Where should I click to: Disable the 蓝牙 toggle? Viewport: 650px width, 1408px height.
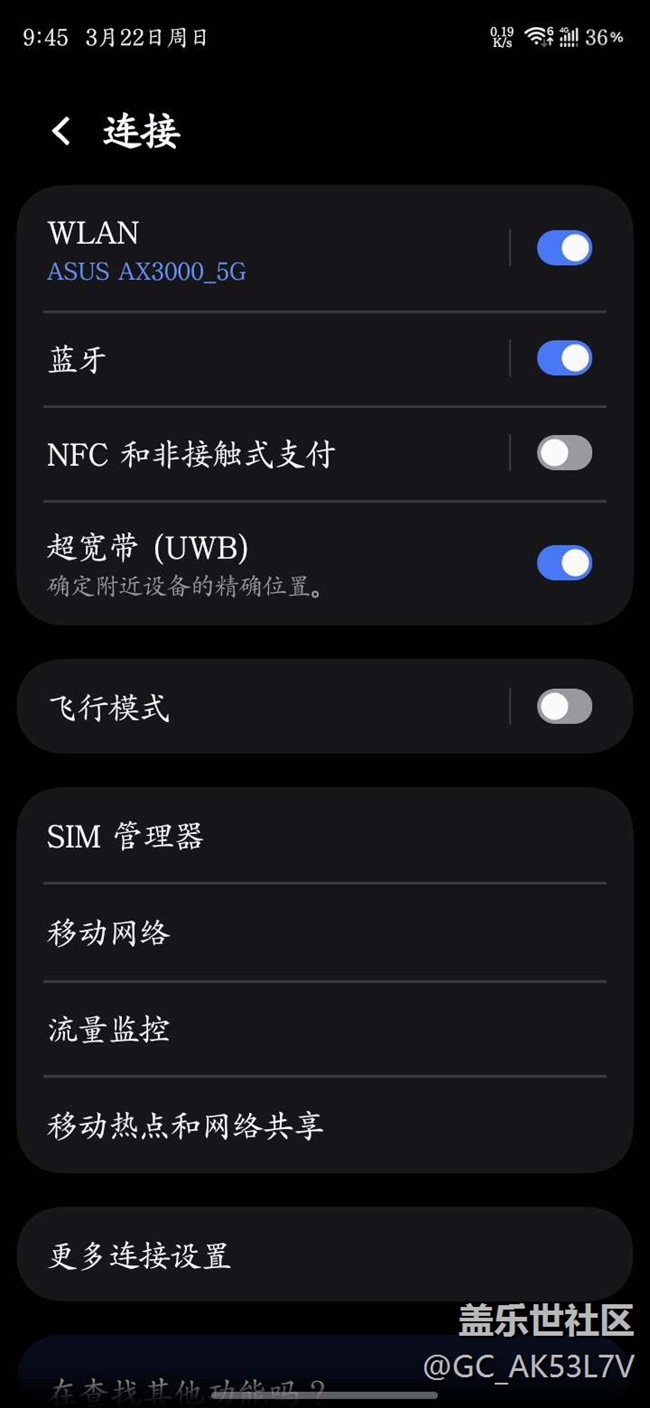[564, 358]
